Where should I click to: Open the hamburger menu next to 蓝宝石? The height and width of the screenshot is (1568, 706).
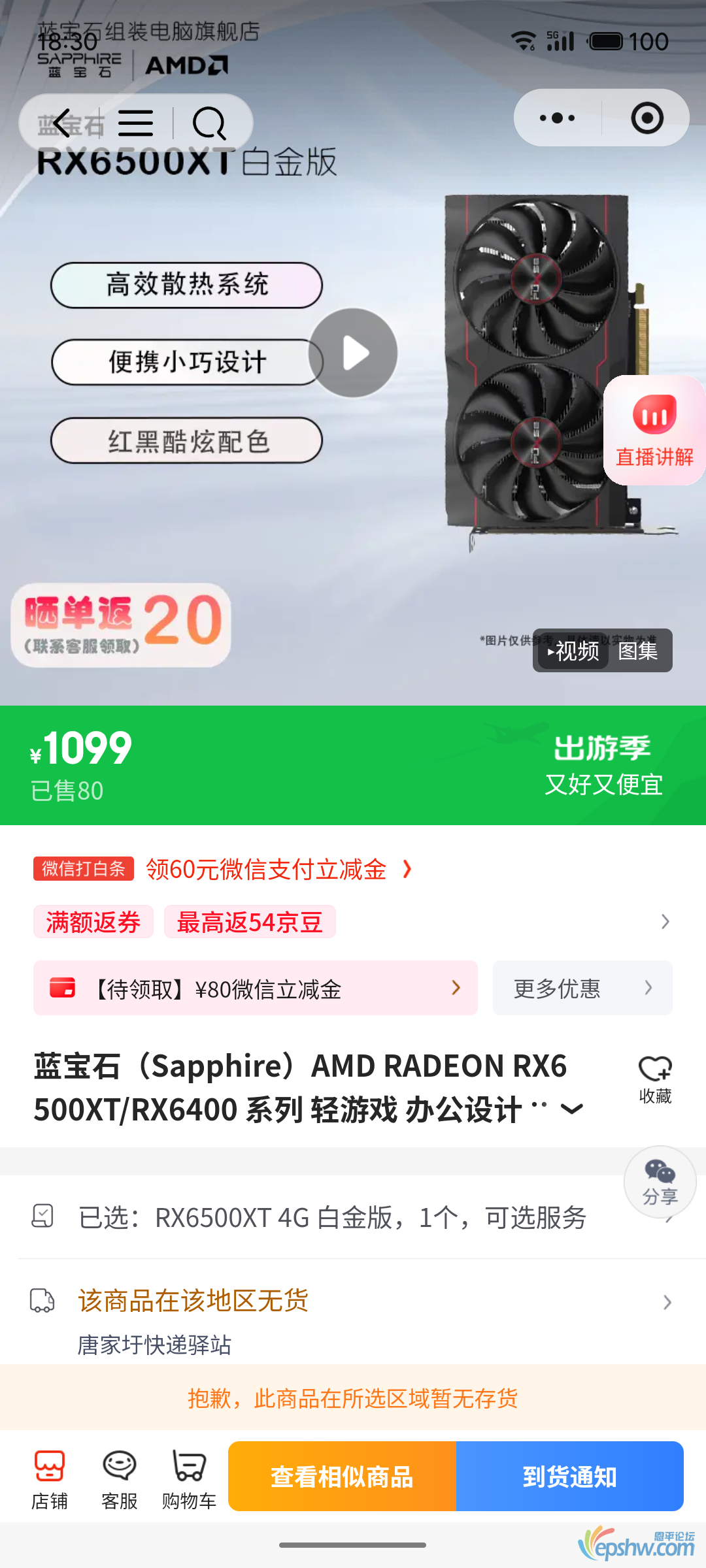coord(136,123)
